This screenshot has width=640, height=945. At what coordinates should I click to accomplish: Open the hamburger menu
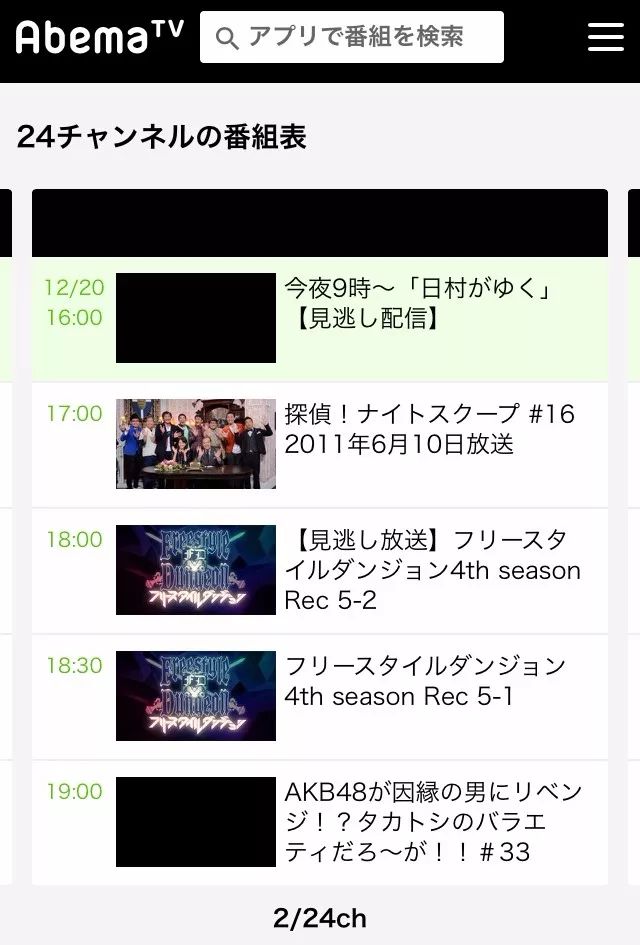605,37
